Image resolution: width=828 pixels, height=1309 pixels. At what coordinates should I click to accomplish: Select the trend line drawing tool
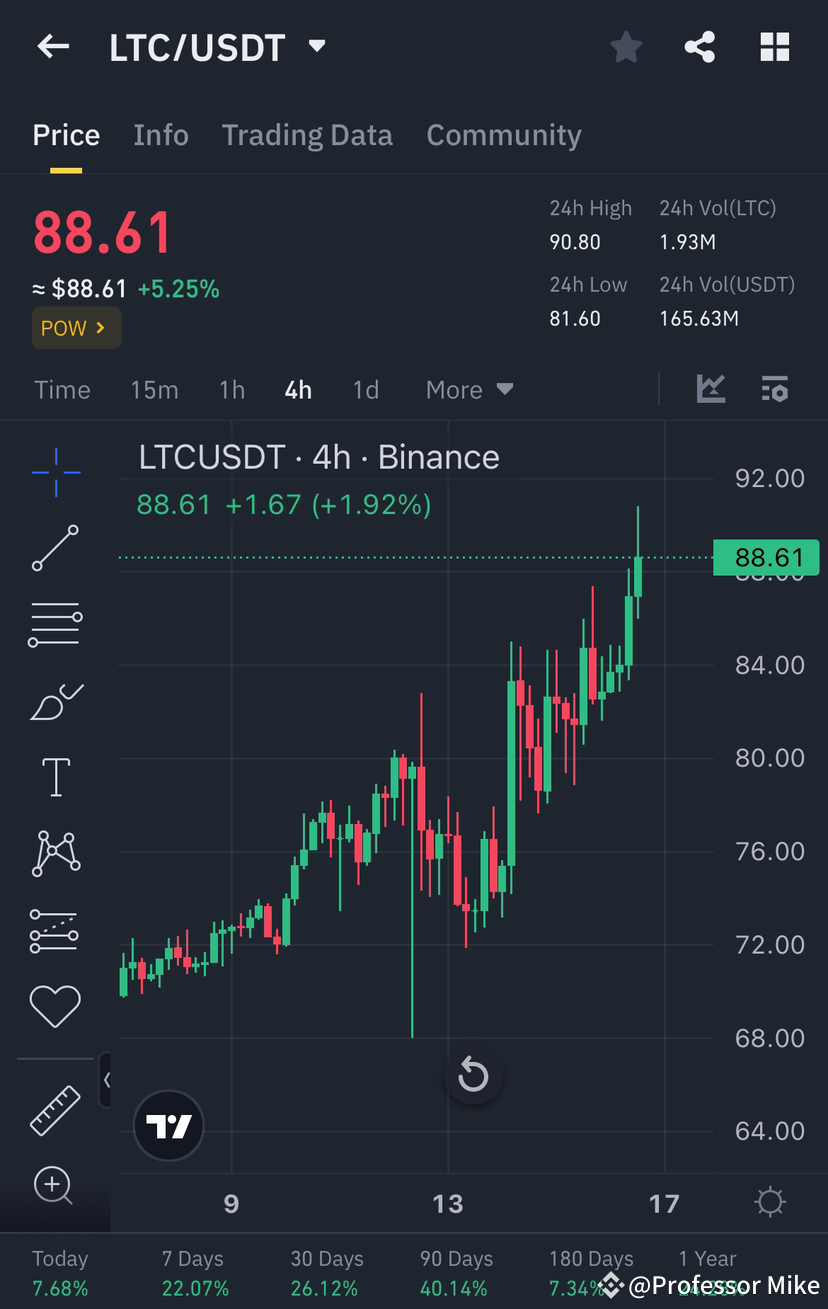tap(55, 548)
